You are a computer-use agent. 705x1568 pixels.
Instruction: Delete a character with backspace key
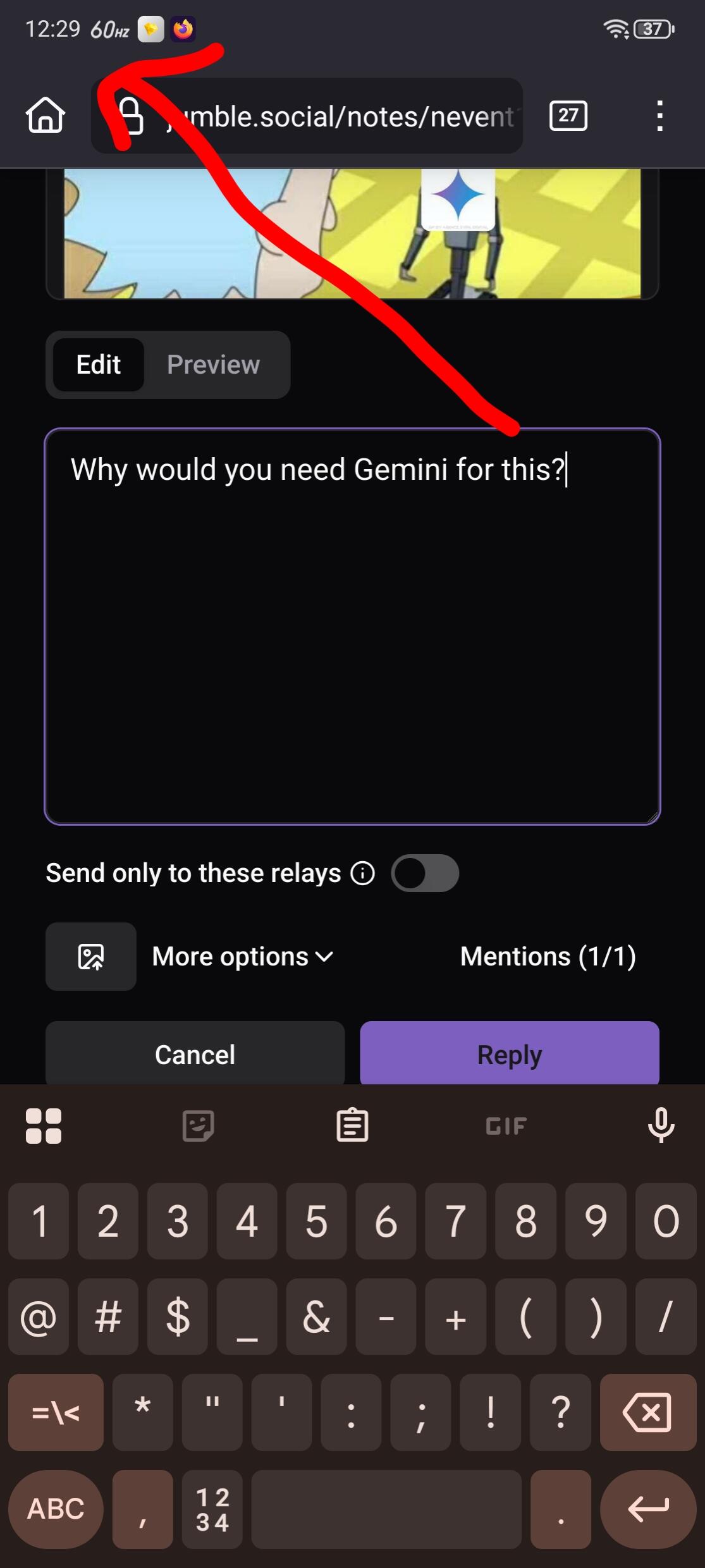pyautogui.click(x=648, y=1412)
